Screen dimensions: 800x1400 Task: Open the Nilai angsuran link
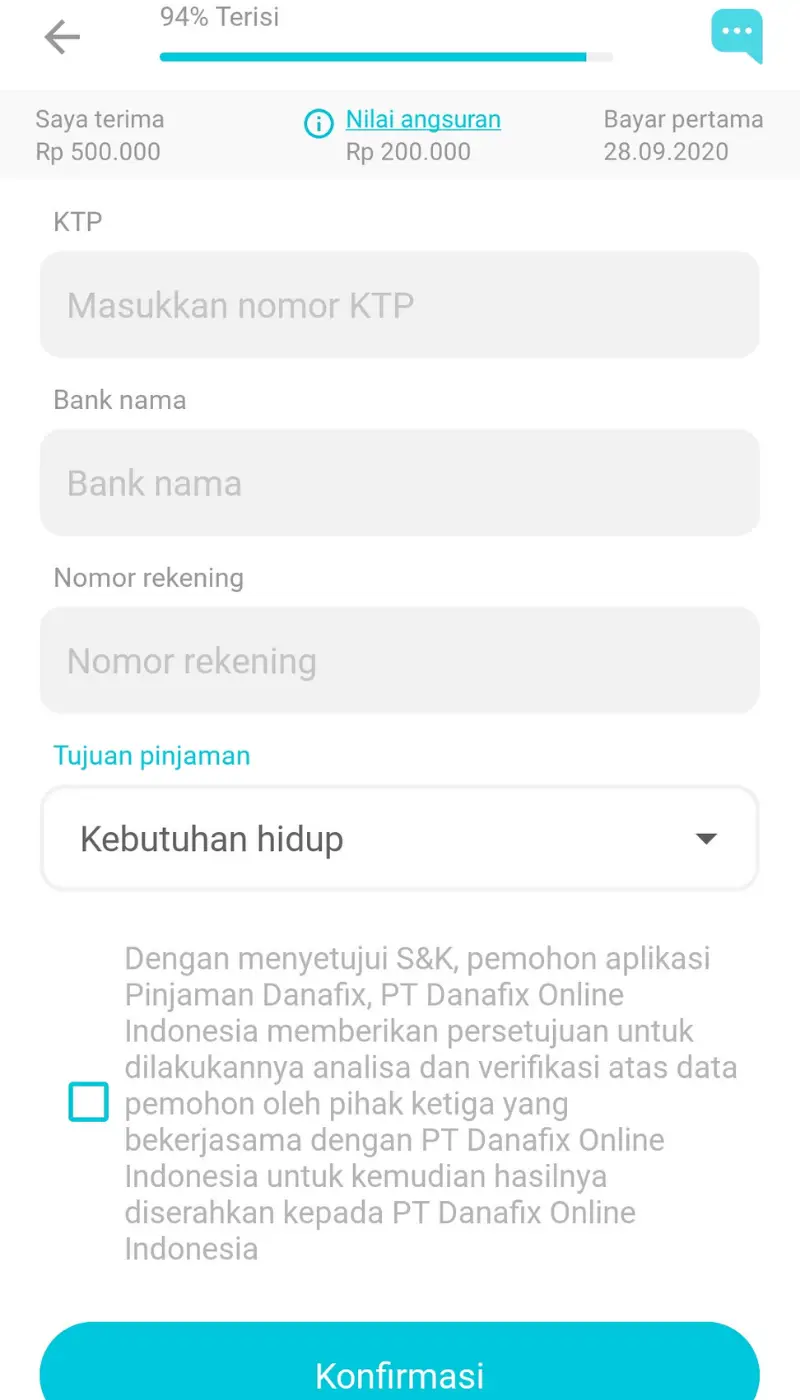pyautogui.click(x=422, y=119)
